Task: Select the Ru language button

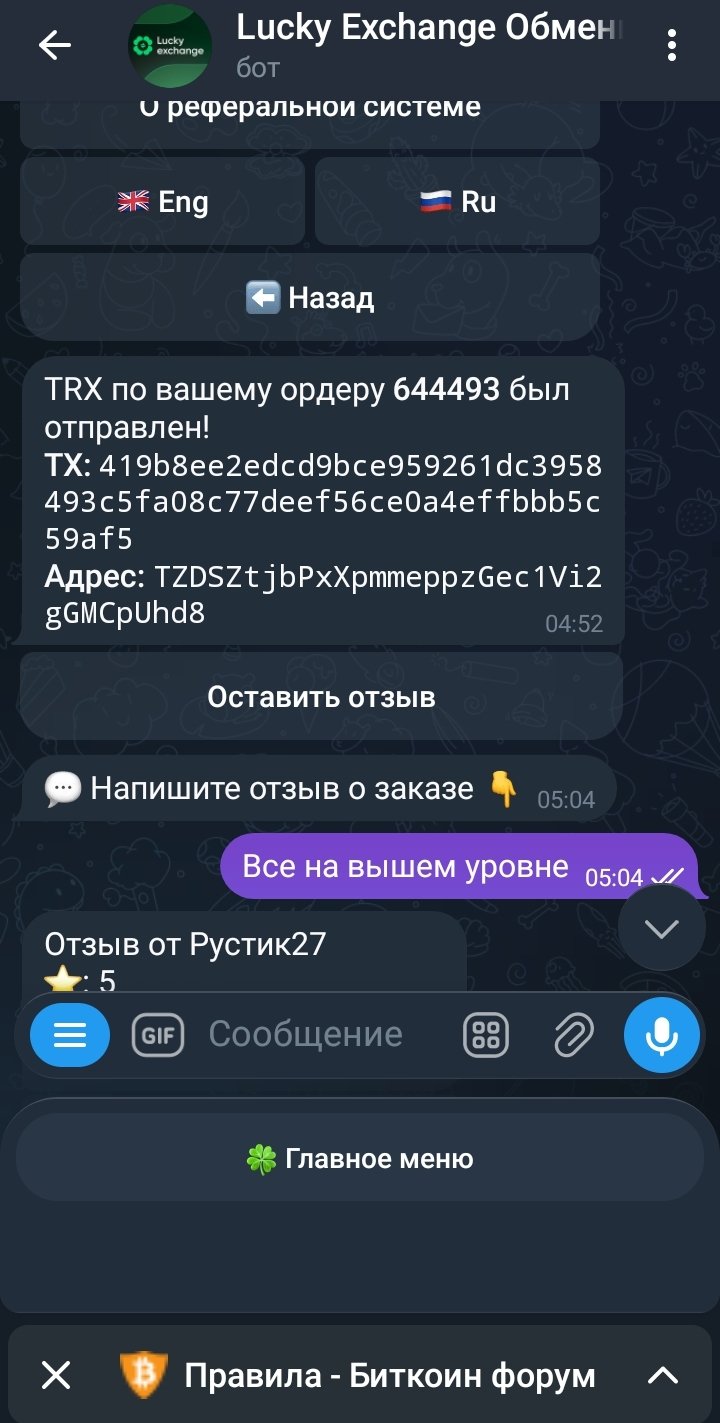Action: pos(457,202)
